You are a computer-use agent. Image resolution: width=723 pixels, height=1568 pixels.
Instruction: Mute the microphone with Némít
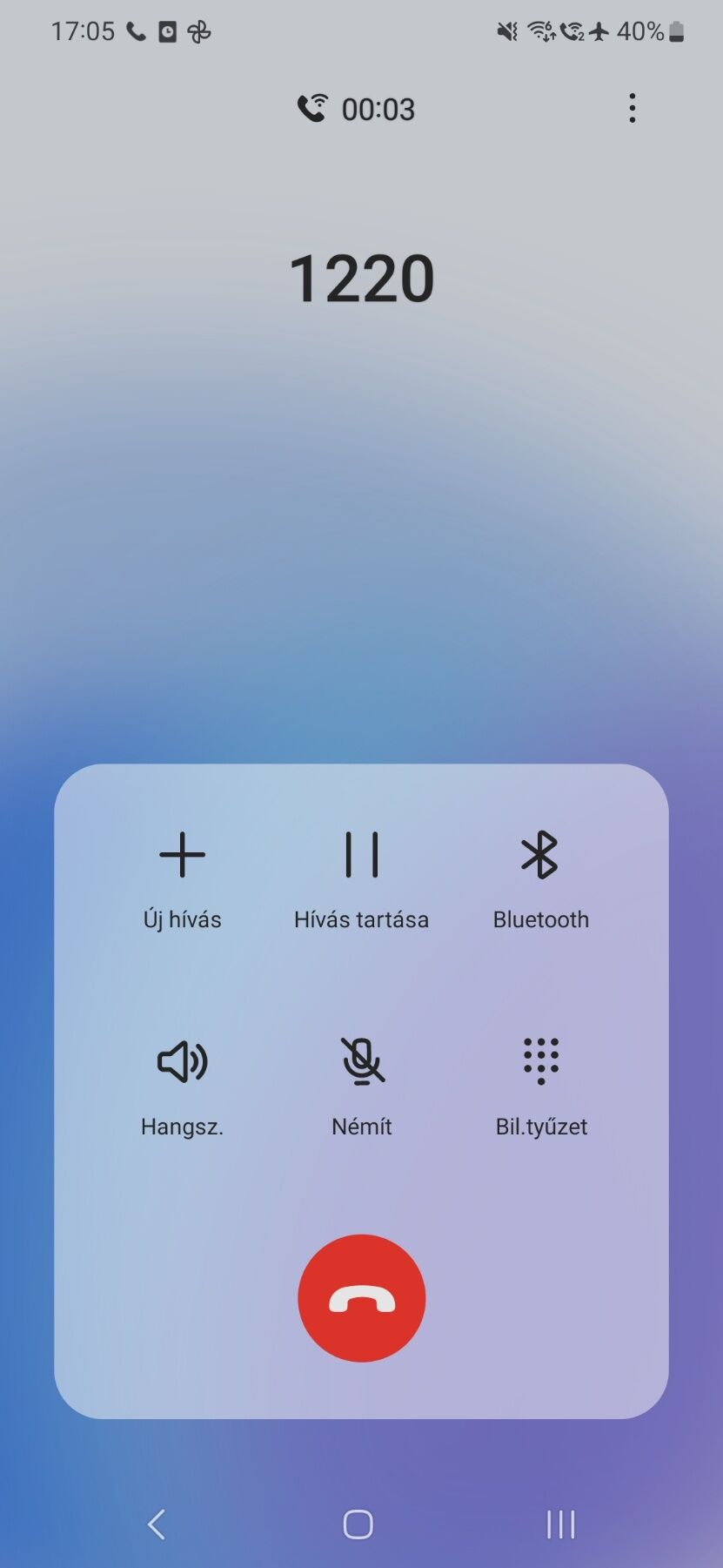[x=362, y=1083]
